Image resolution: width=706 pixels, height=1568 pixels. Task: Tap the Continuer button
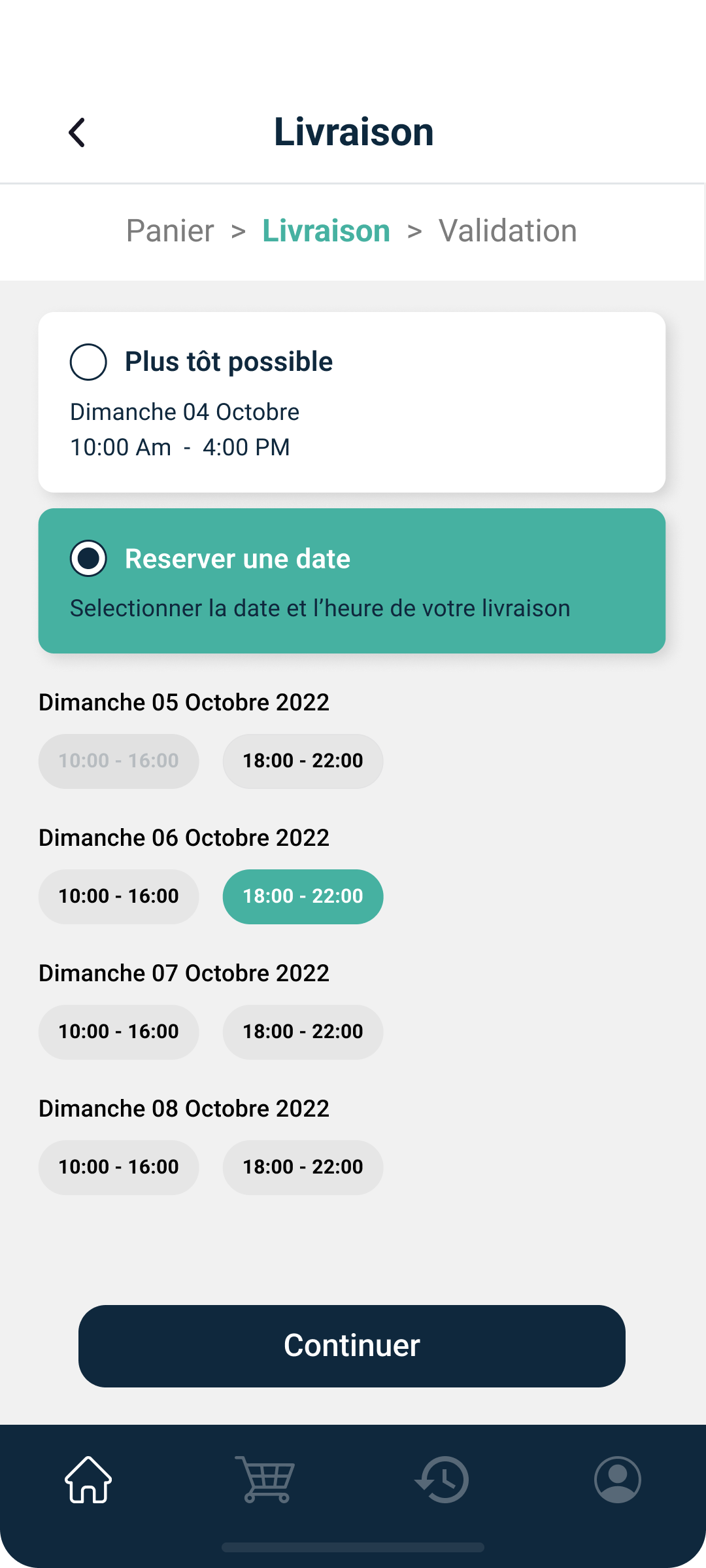(352, 1346)
